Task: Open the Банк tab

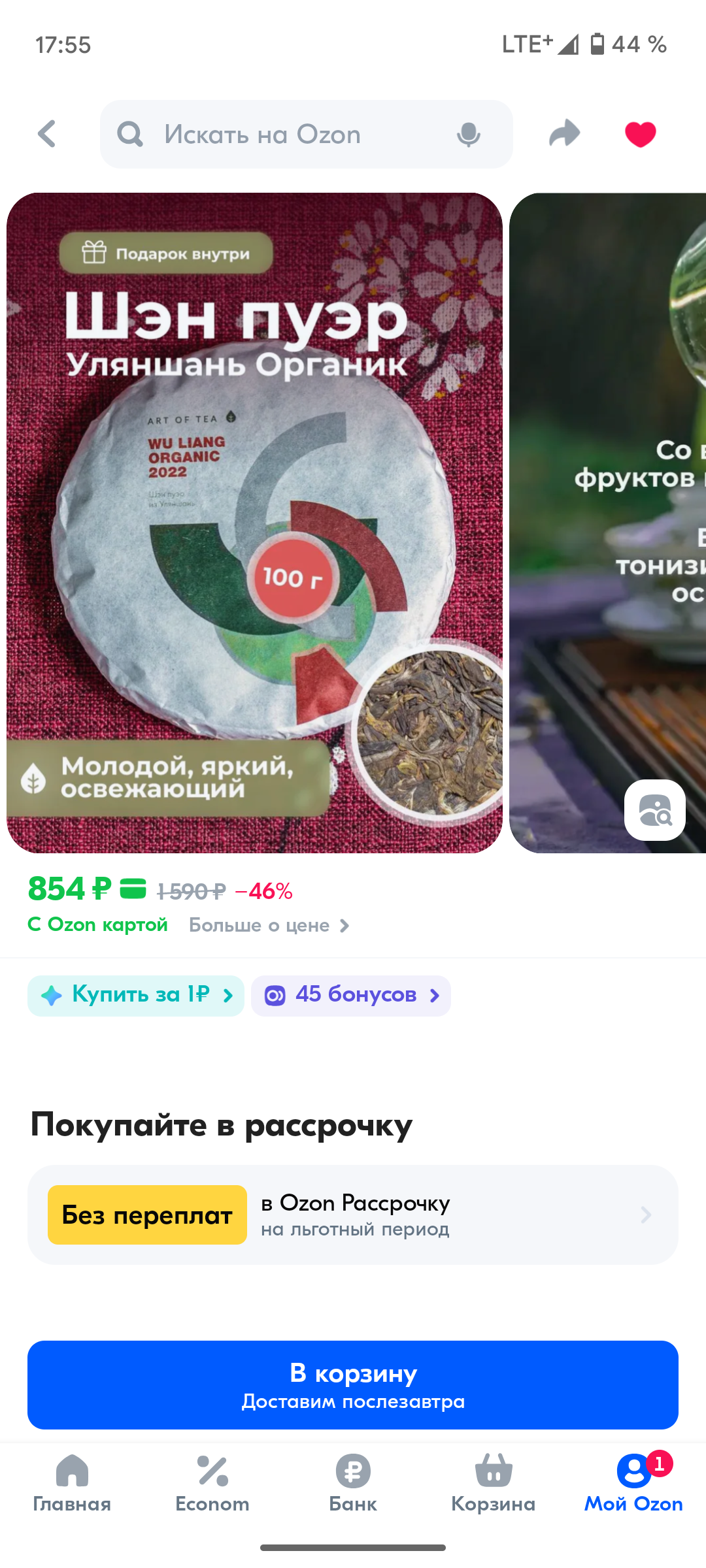Action: [x=353, y=1483]
